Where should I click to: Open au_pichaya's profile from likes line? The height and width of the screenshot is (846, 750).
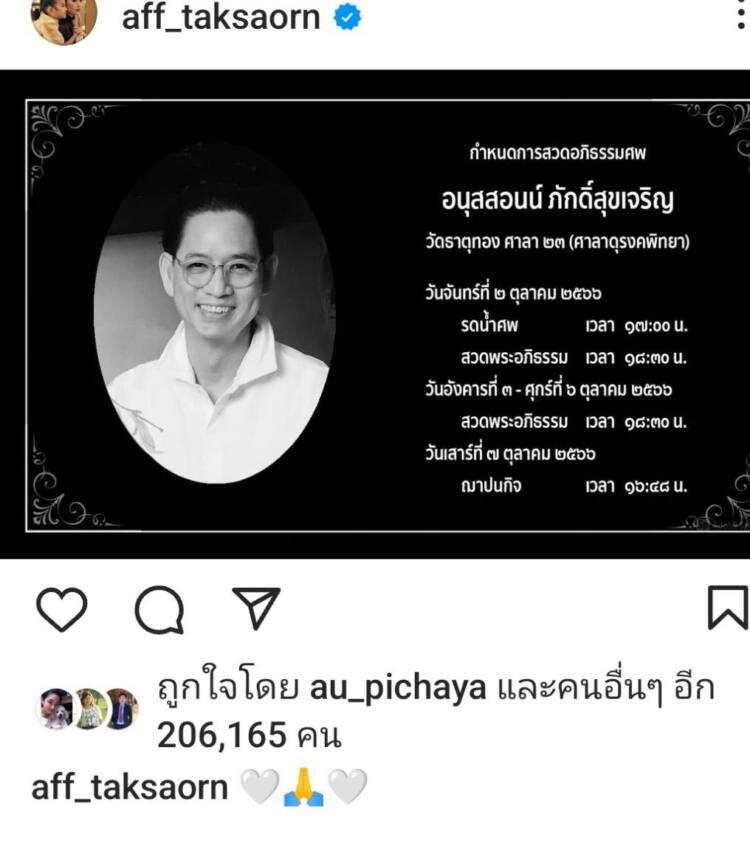(398, 689)
